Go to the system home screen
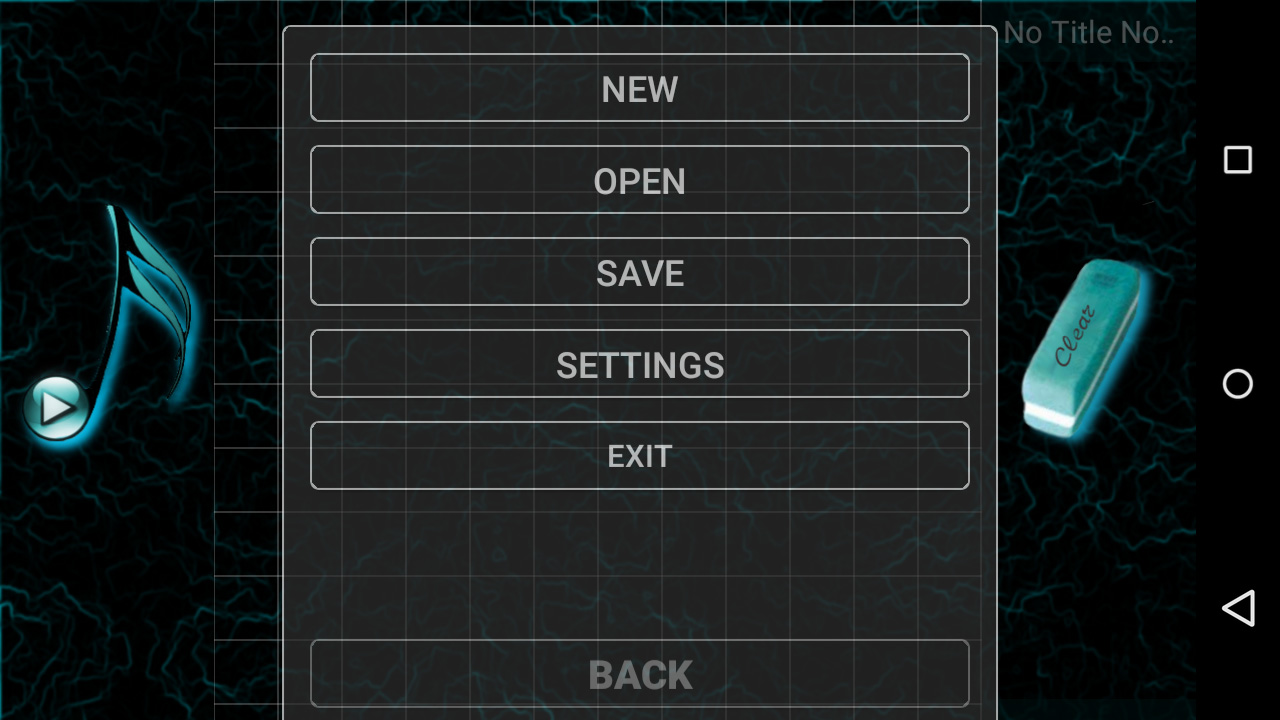Viewport: 1280px width, 720px height. pos(1237,384)
